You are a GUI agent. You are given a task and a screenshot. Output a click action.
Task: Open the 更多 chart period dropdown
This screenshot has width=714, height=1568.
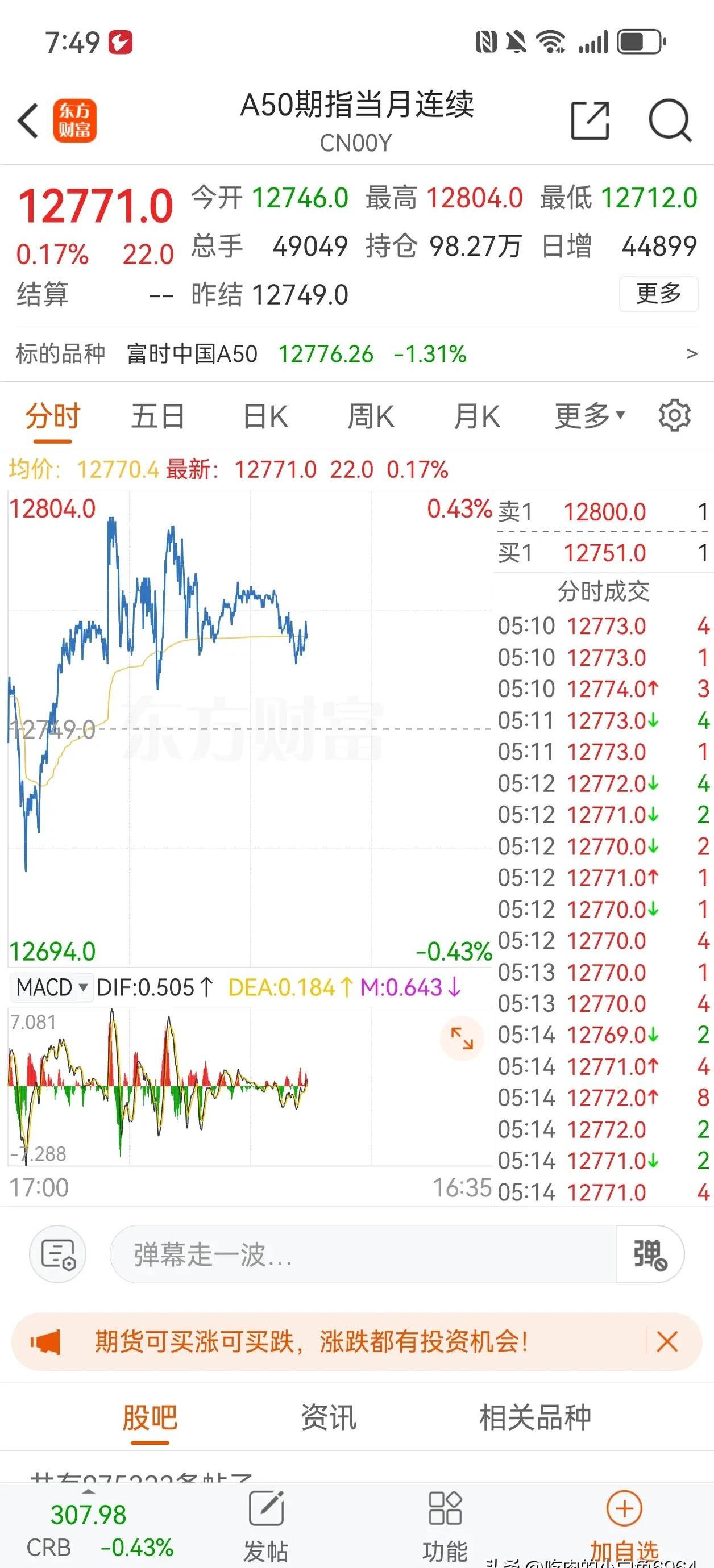[x=588, y=416]
